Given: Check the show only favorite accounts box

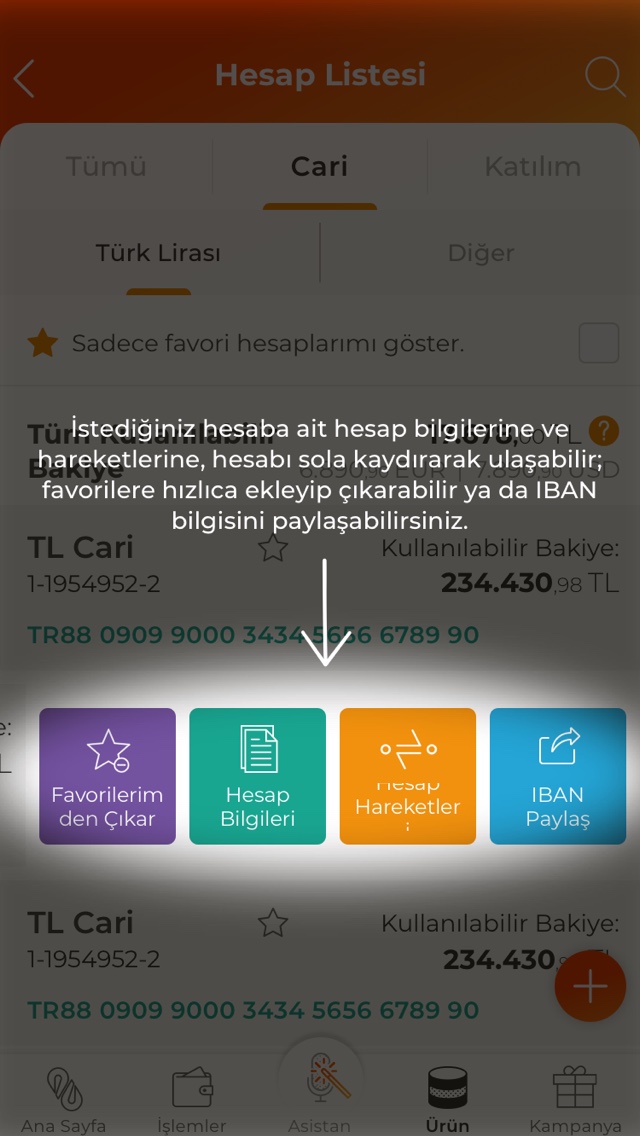Looking at the screenshot, I should 599,344.
